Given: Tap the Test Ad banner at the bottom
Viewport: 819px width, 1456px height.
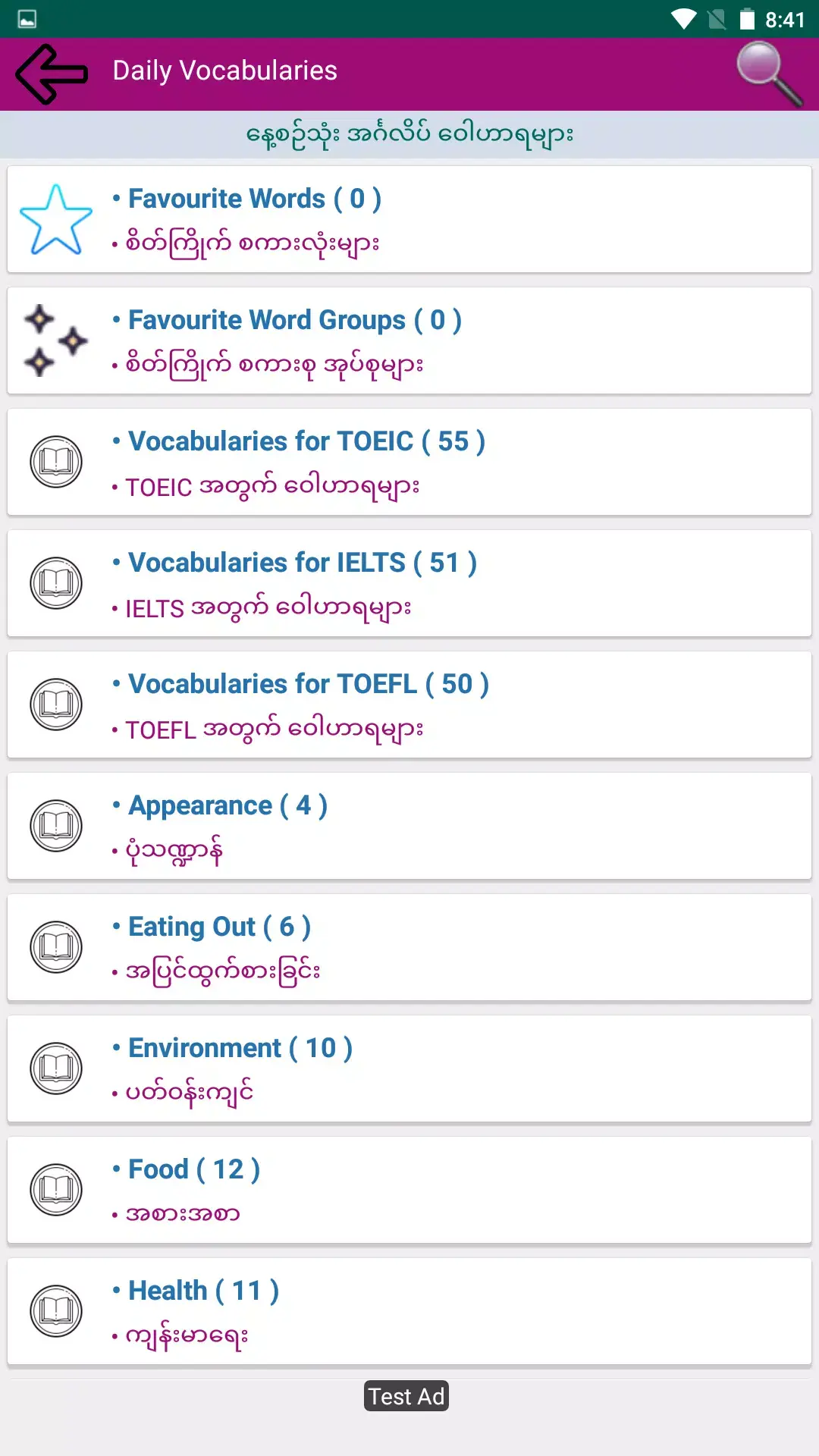Looking at the screenshot, I should tap(407, 1396).
